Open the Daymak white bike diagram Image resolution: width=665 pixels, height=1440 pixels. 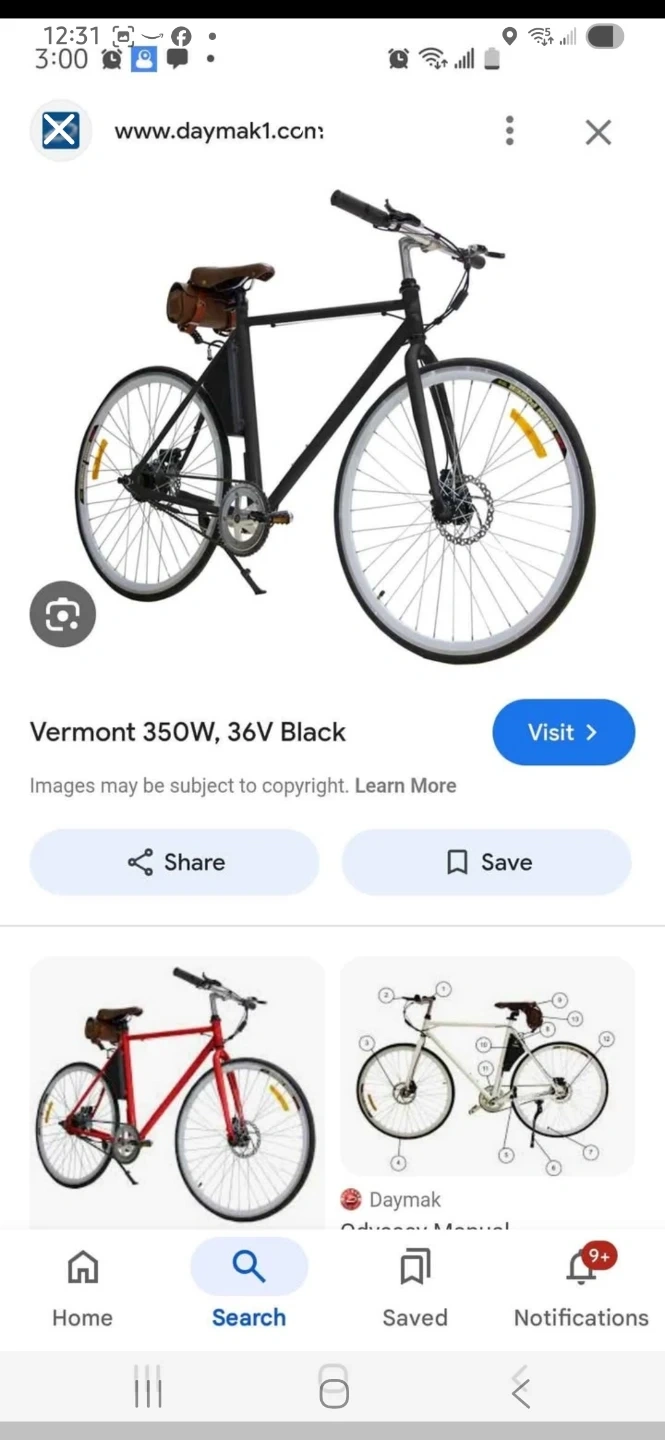(487, 1065)
